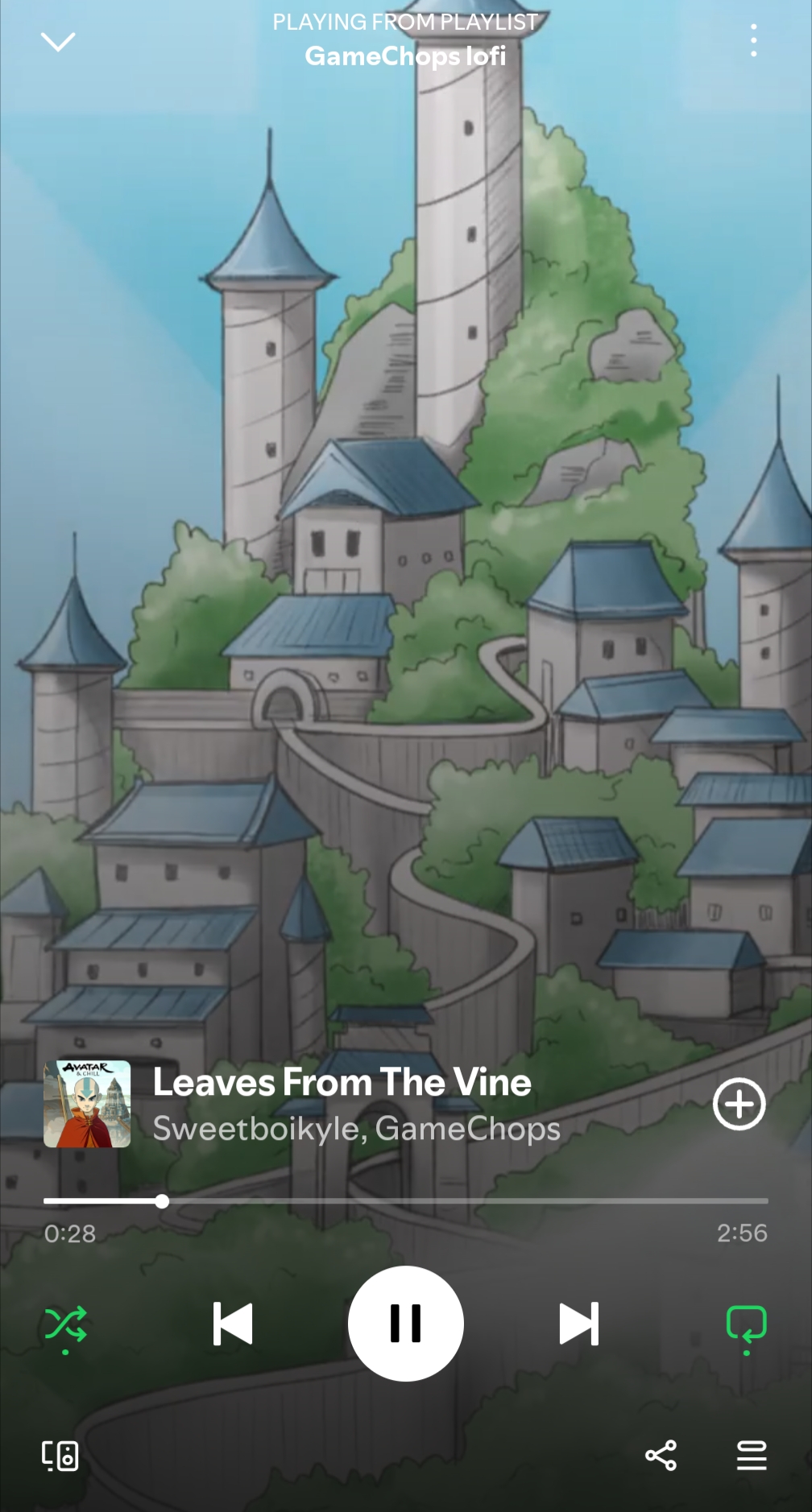This screenshot has height=1512, width=812.
Task: Skip to the next track
Action: [x=578, y=1324]
